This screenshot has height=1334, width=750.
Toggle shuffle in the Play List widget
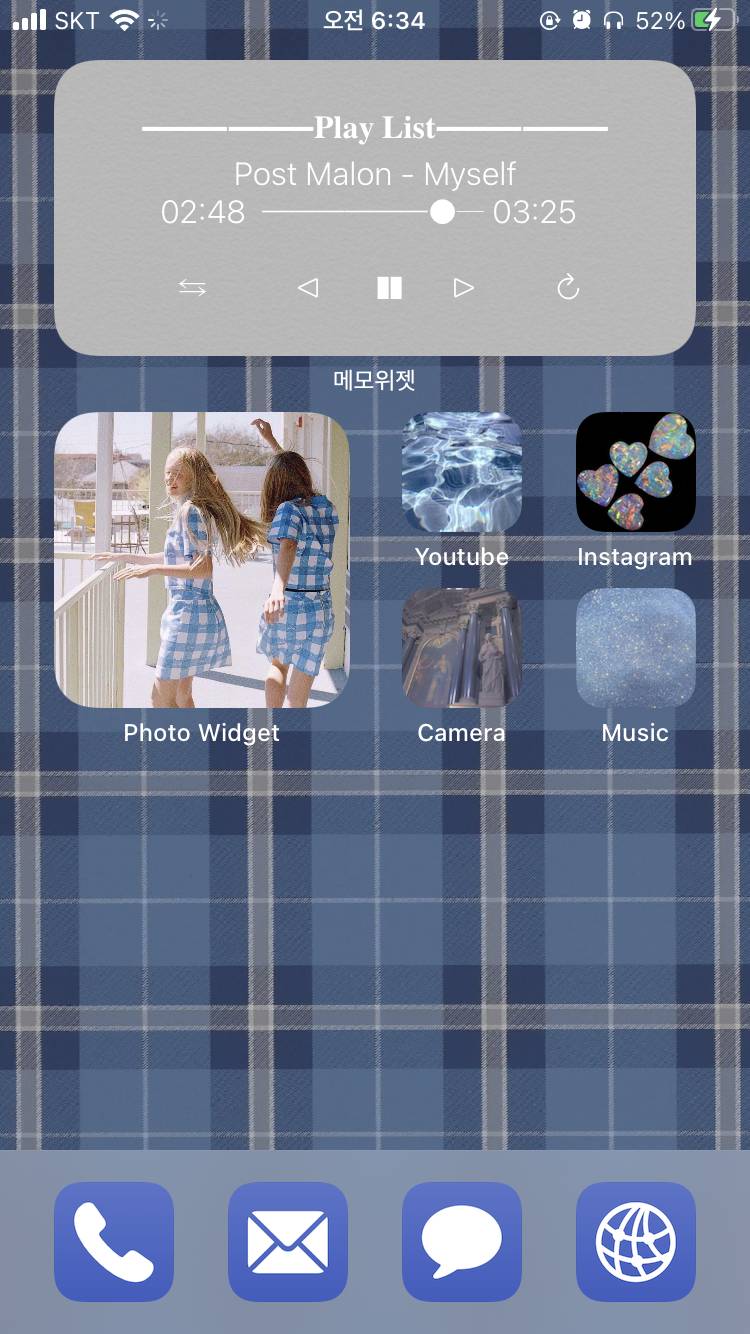click(x=193, y=288)
